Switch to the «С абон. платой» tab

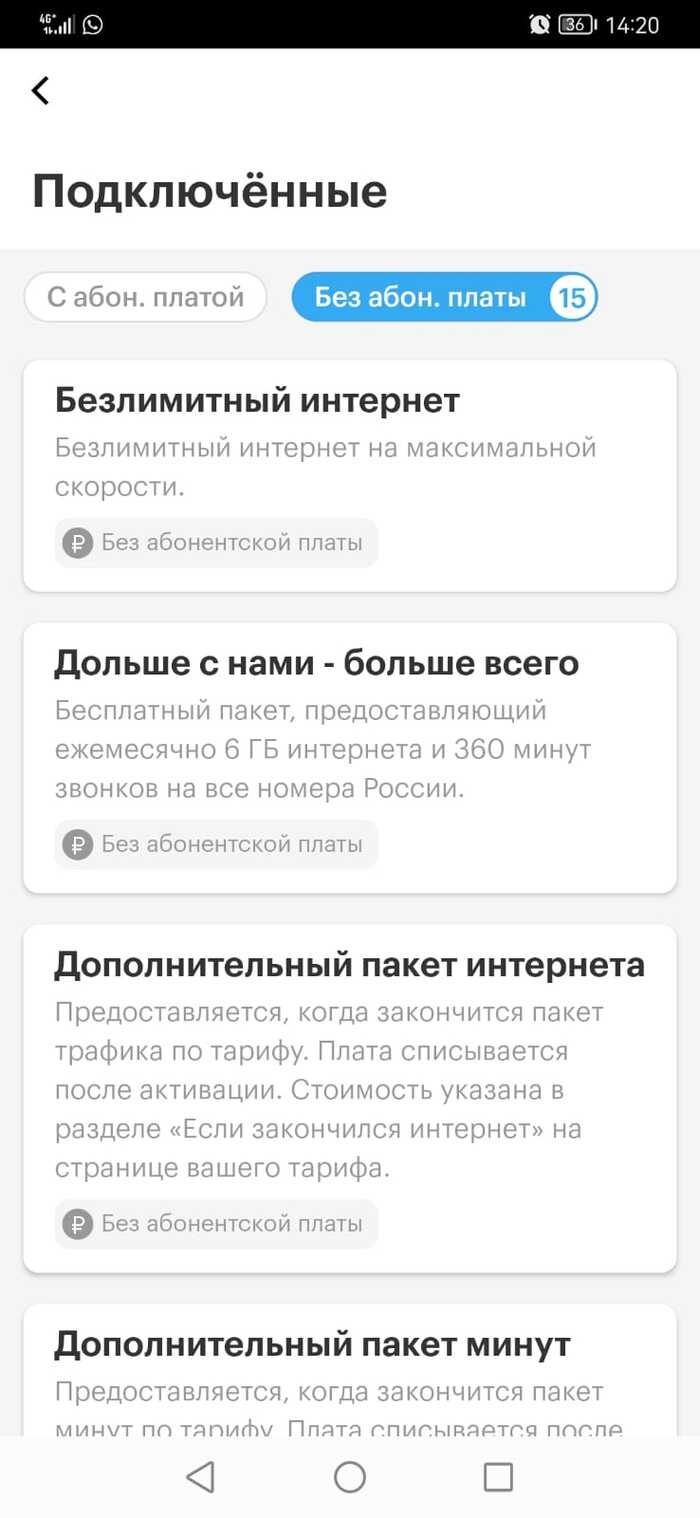click(146, 297)
